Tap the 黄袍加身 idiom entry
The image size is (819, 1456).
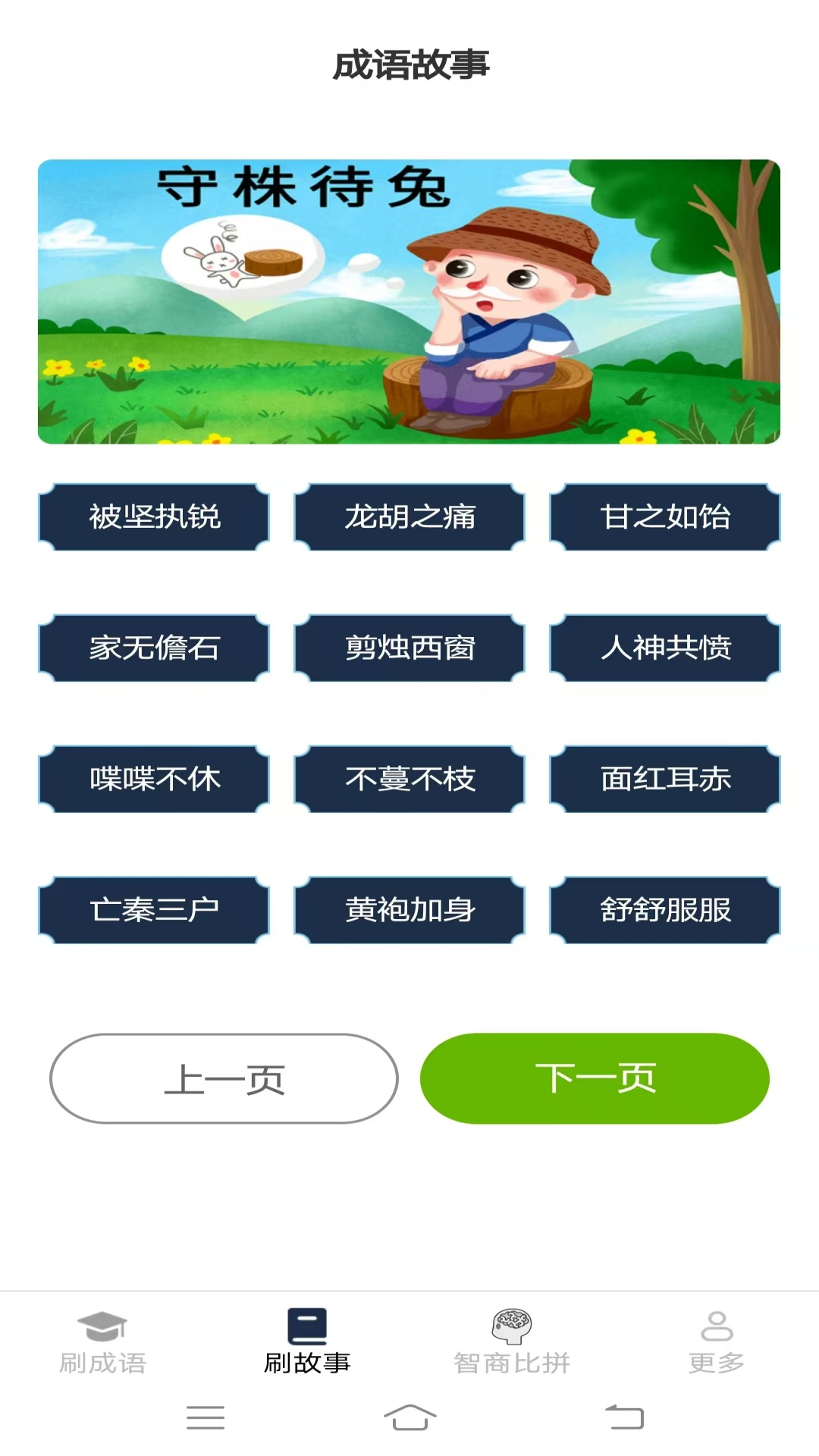(x=409, y=910)
